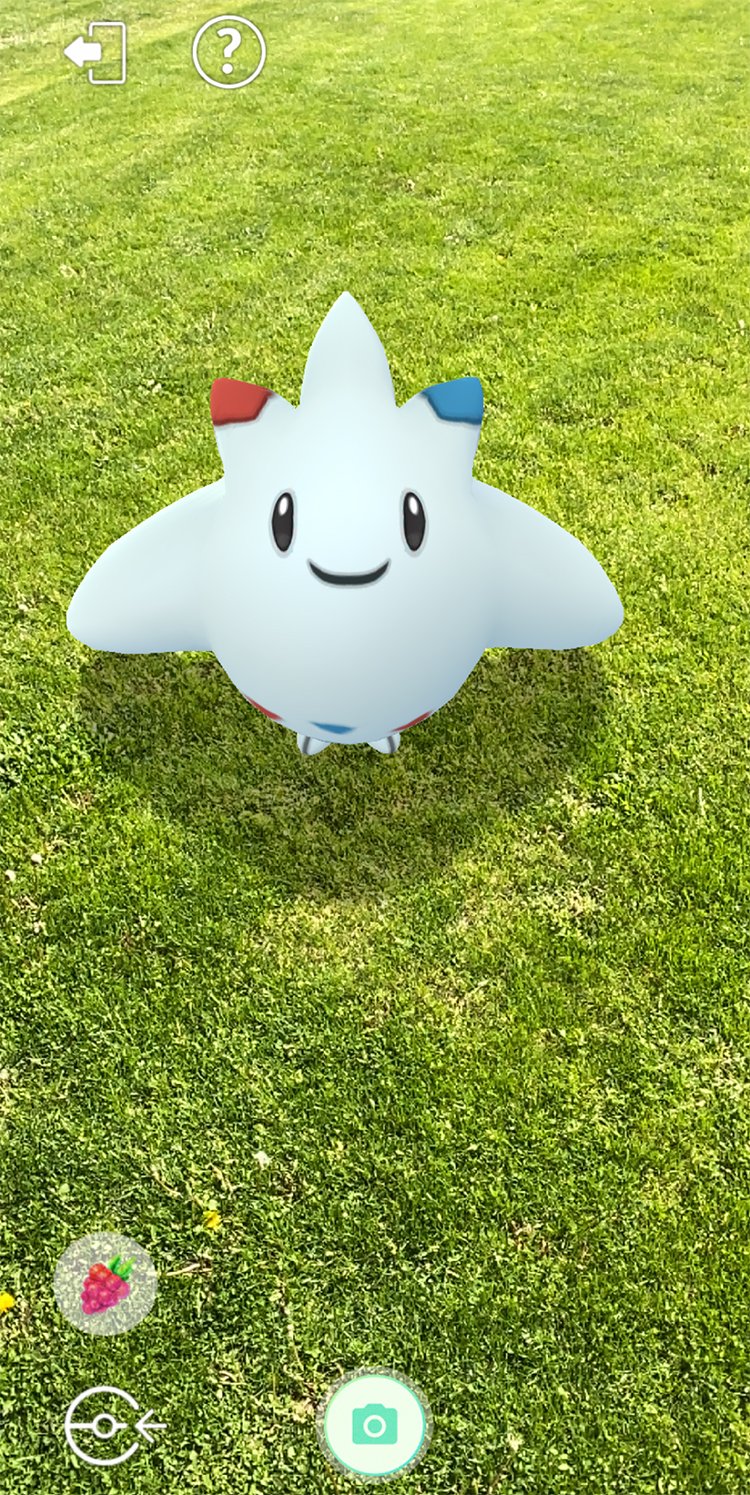Open the help question mark
This screenshot has height=1495, width=750.
pos(229,52)
